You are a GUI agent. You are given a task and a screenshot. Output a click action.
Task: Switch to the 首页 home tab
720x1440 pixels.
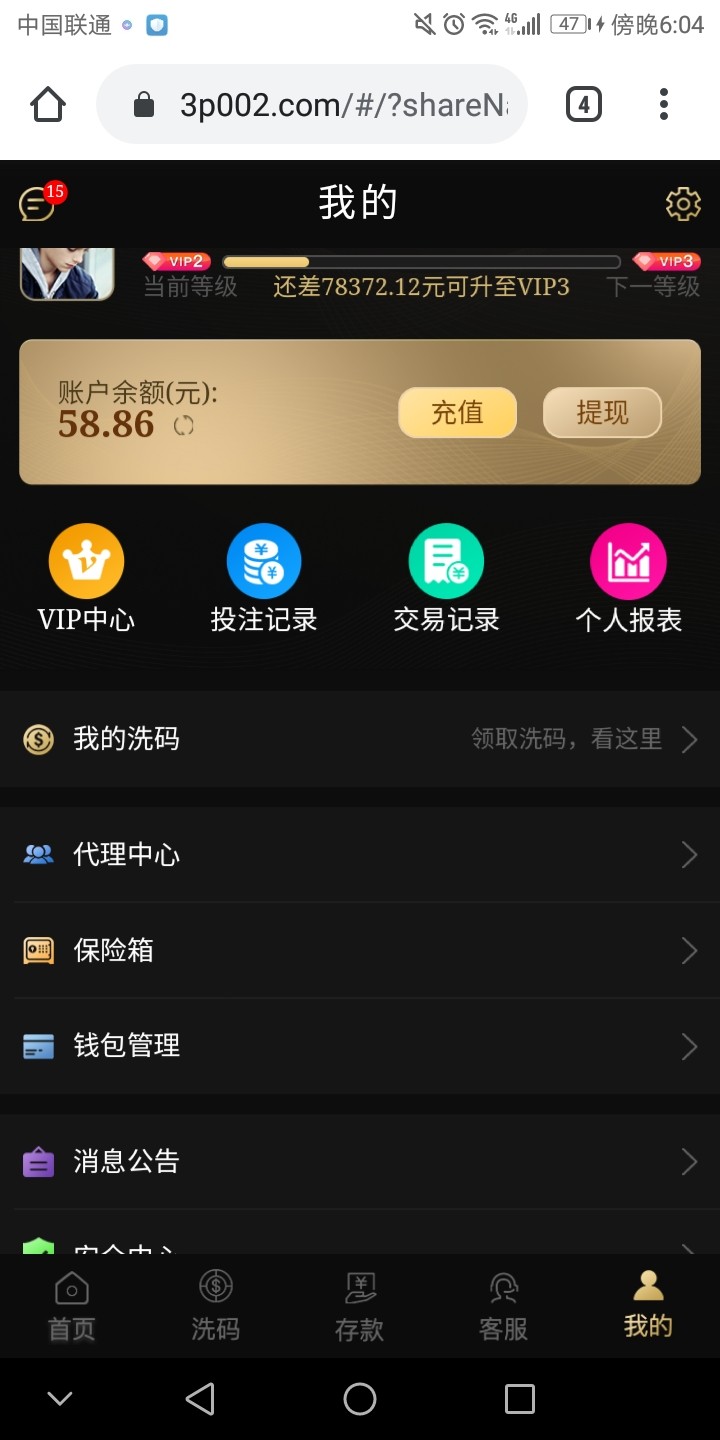[72, 1306]
